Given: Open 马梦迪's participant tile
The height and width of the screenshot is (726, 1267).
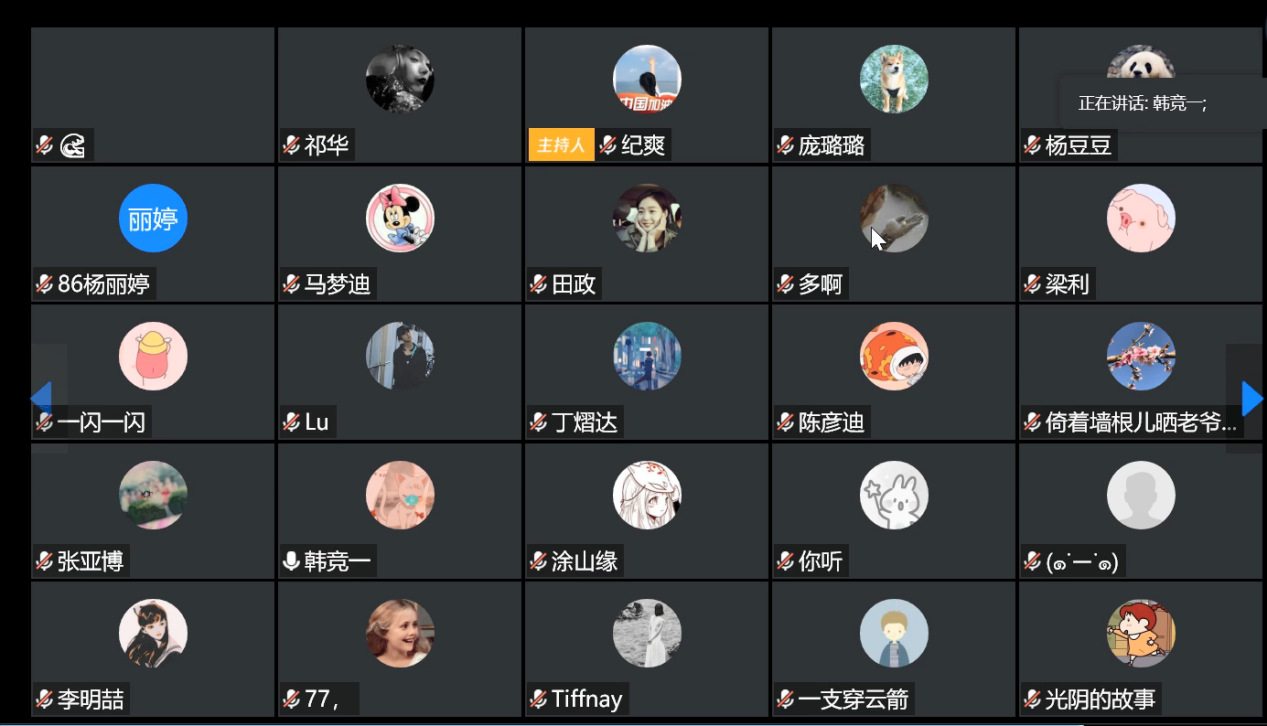Looking at the screenshot, I should coord(399,233).
